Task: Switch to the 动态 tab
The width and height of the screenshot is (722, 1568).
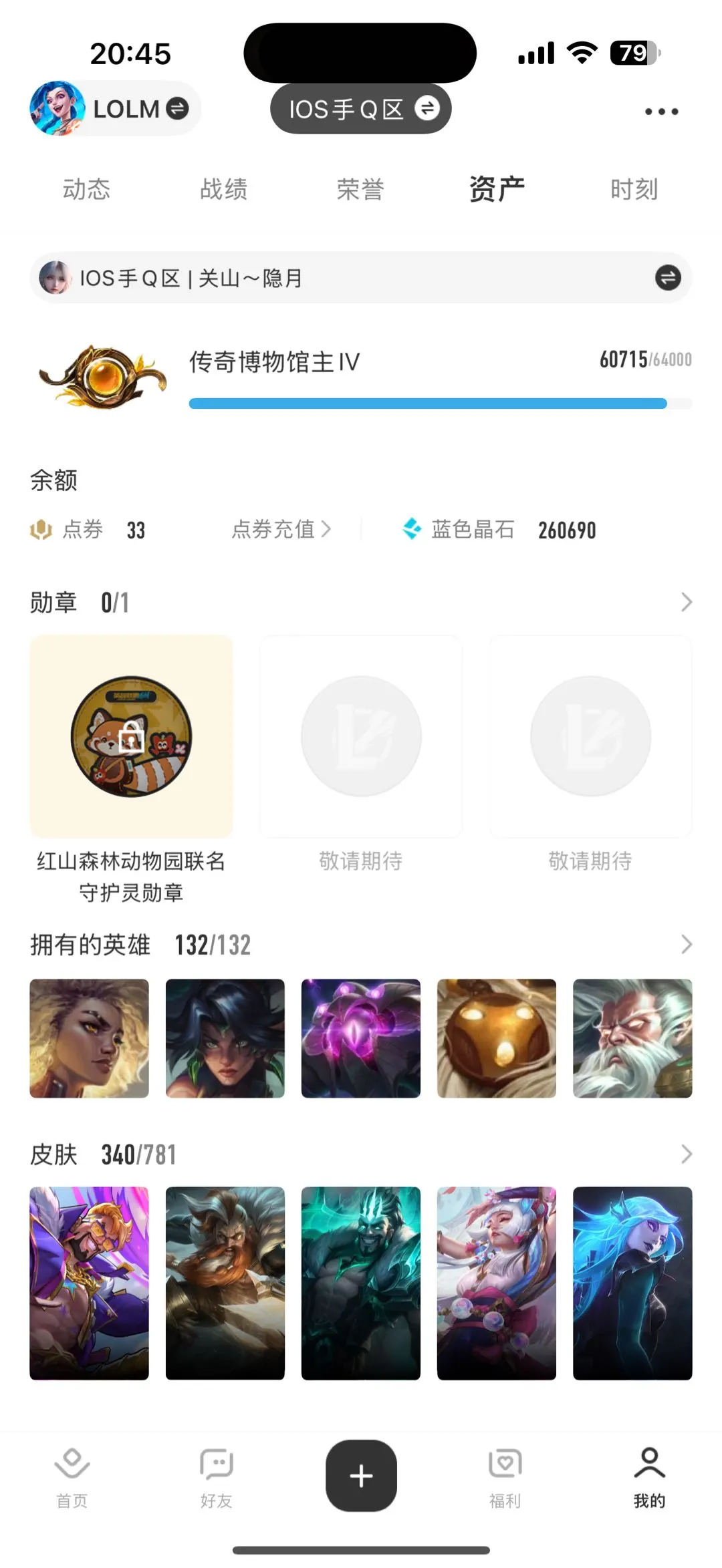Action: tap(86, 190)
